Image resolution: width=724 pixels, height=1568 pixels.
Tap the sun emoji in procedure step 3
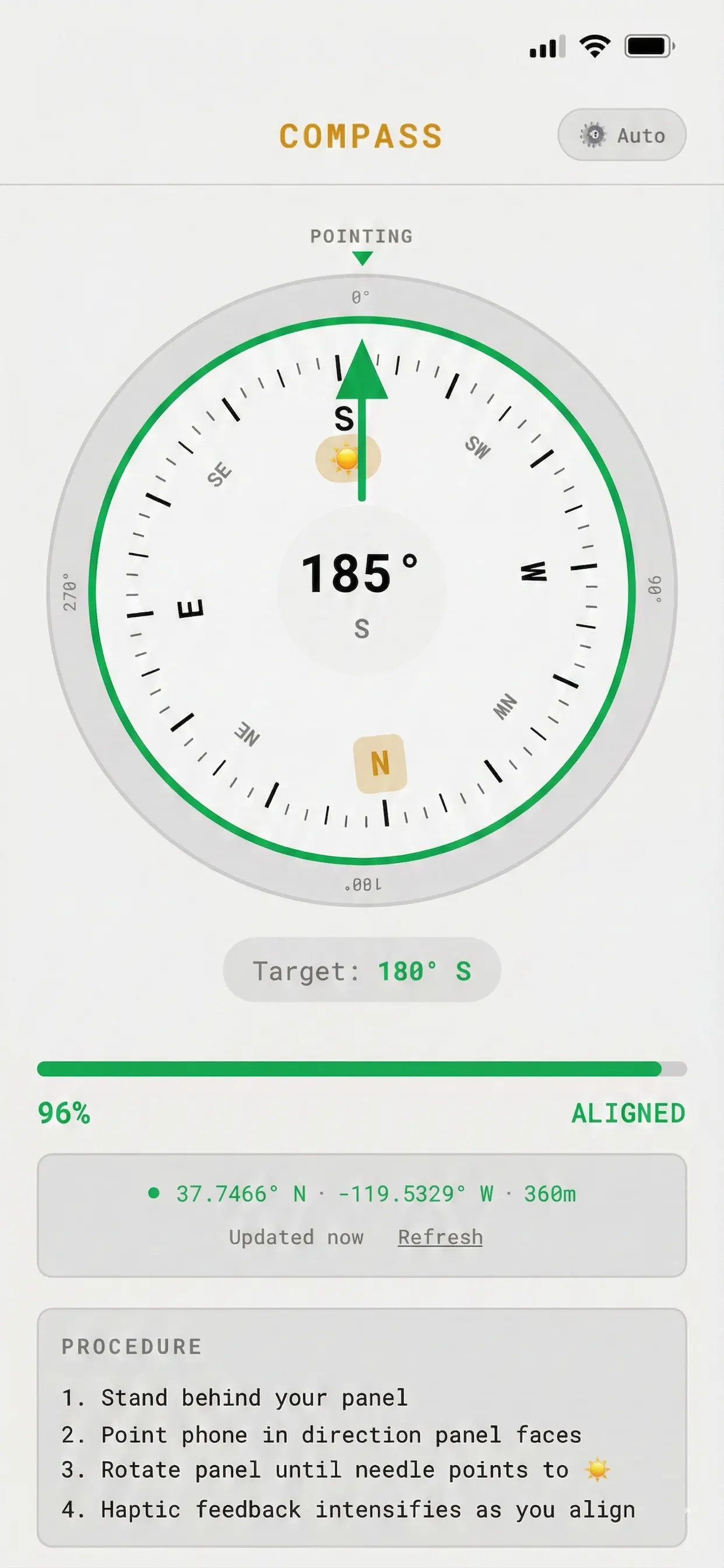[599, 1469]
